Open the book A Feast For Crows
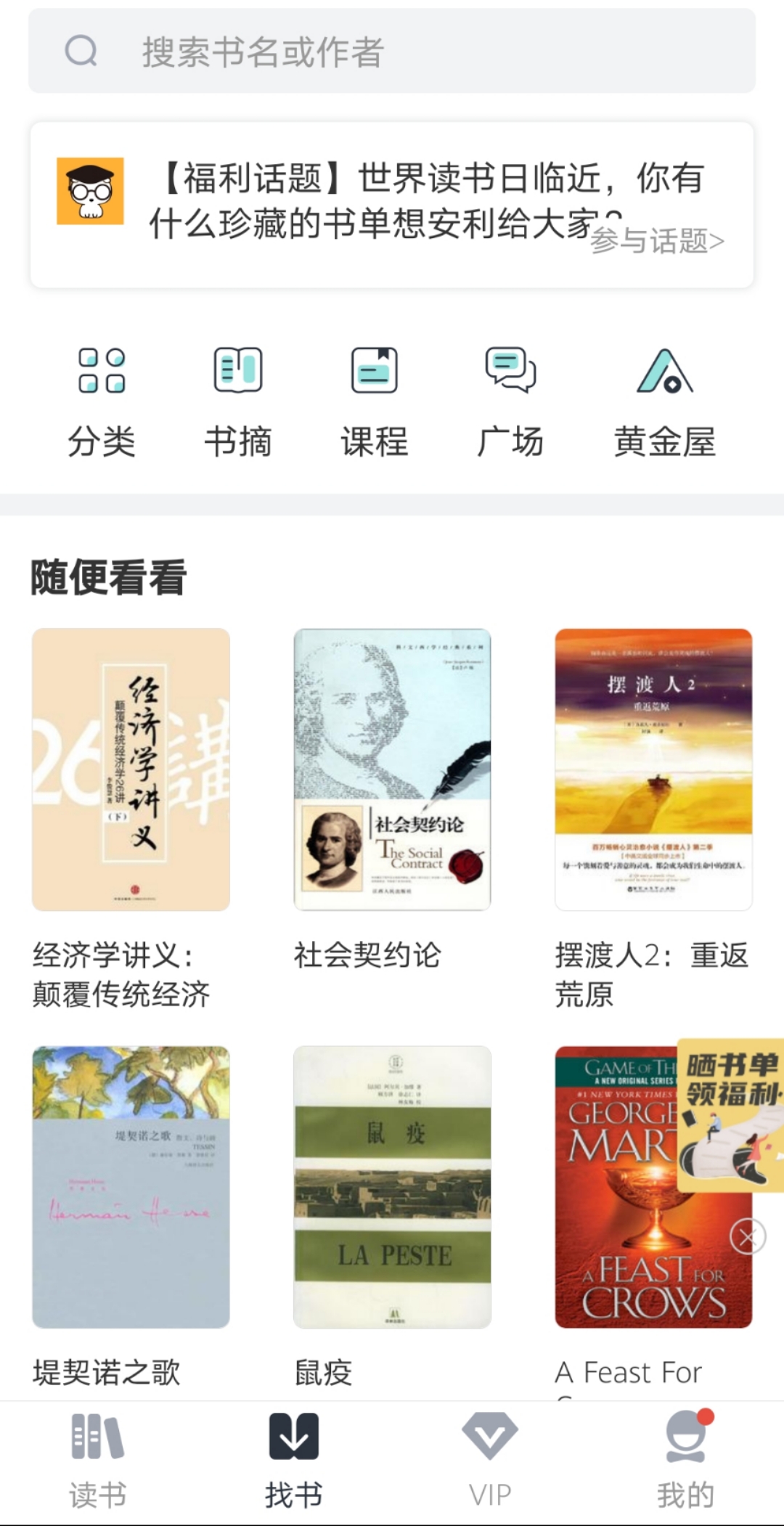784x1526 pixels. tap(617, 1234)
